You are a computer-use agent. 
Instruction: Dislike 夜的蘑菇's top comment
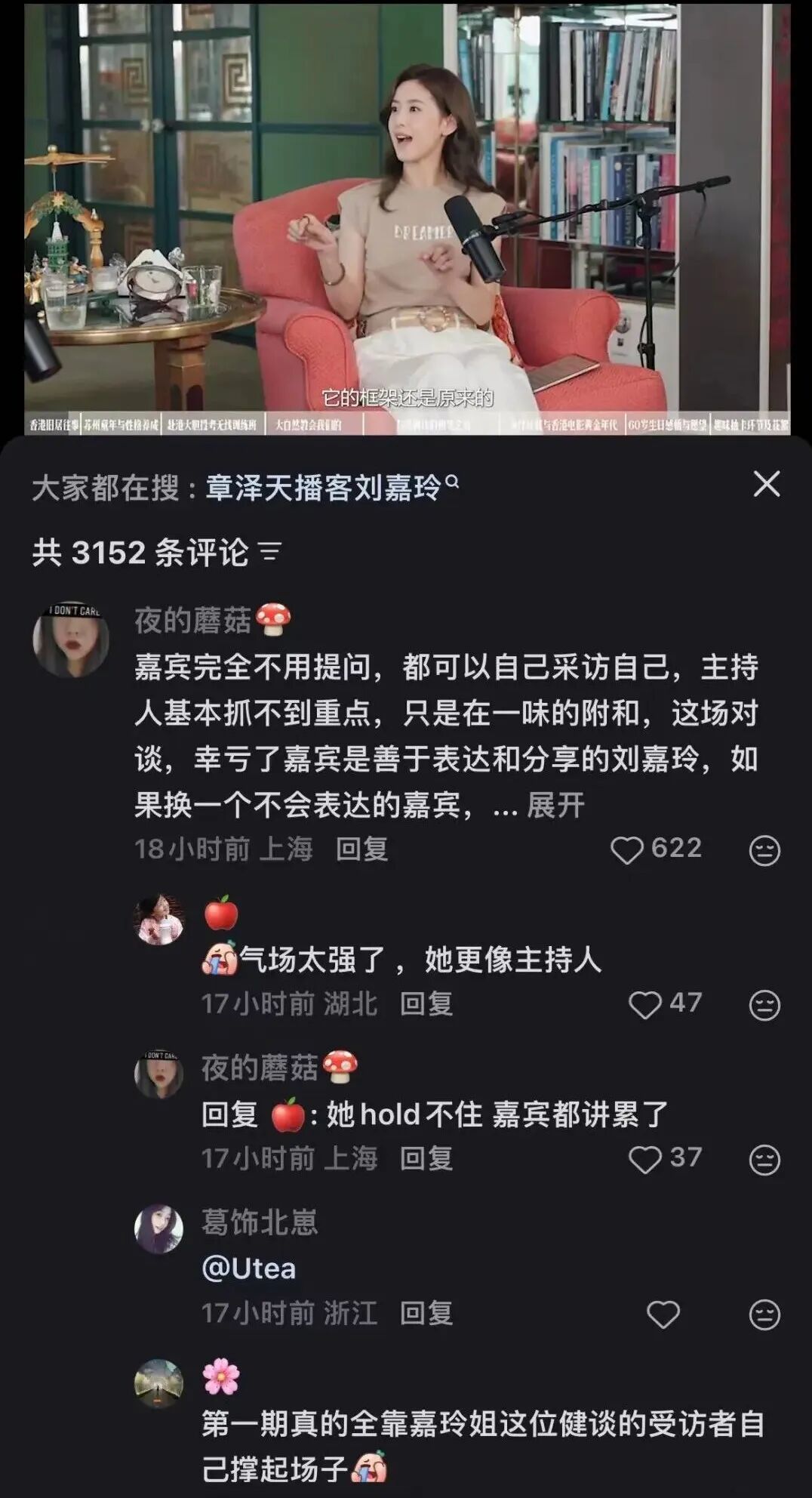(x=764, y=850)
